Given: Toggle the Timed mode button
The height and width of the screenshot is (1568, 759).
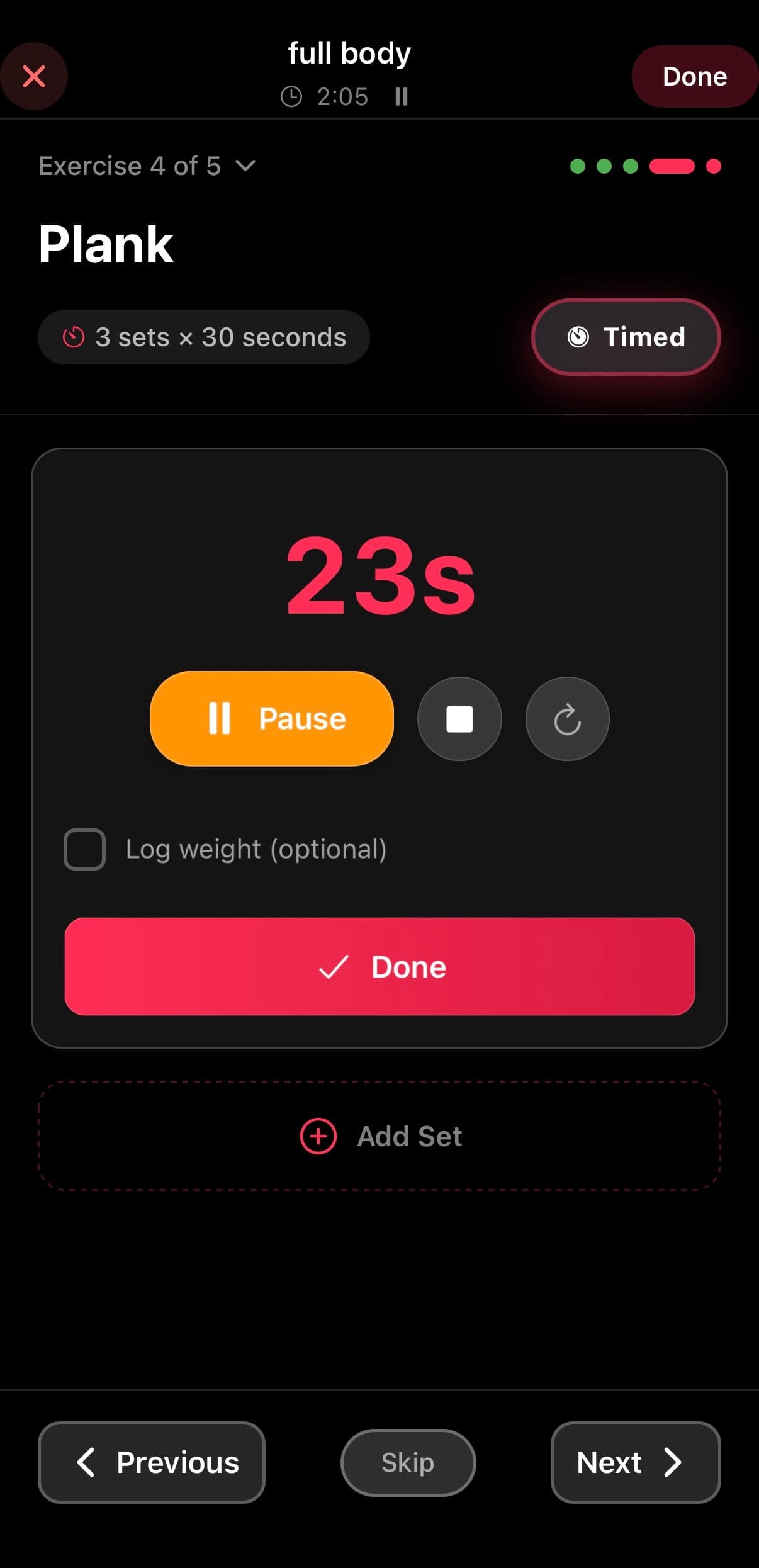Looking at the screenshot, I should click(x=626, y=337).
